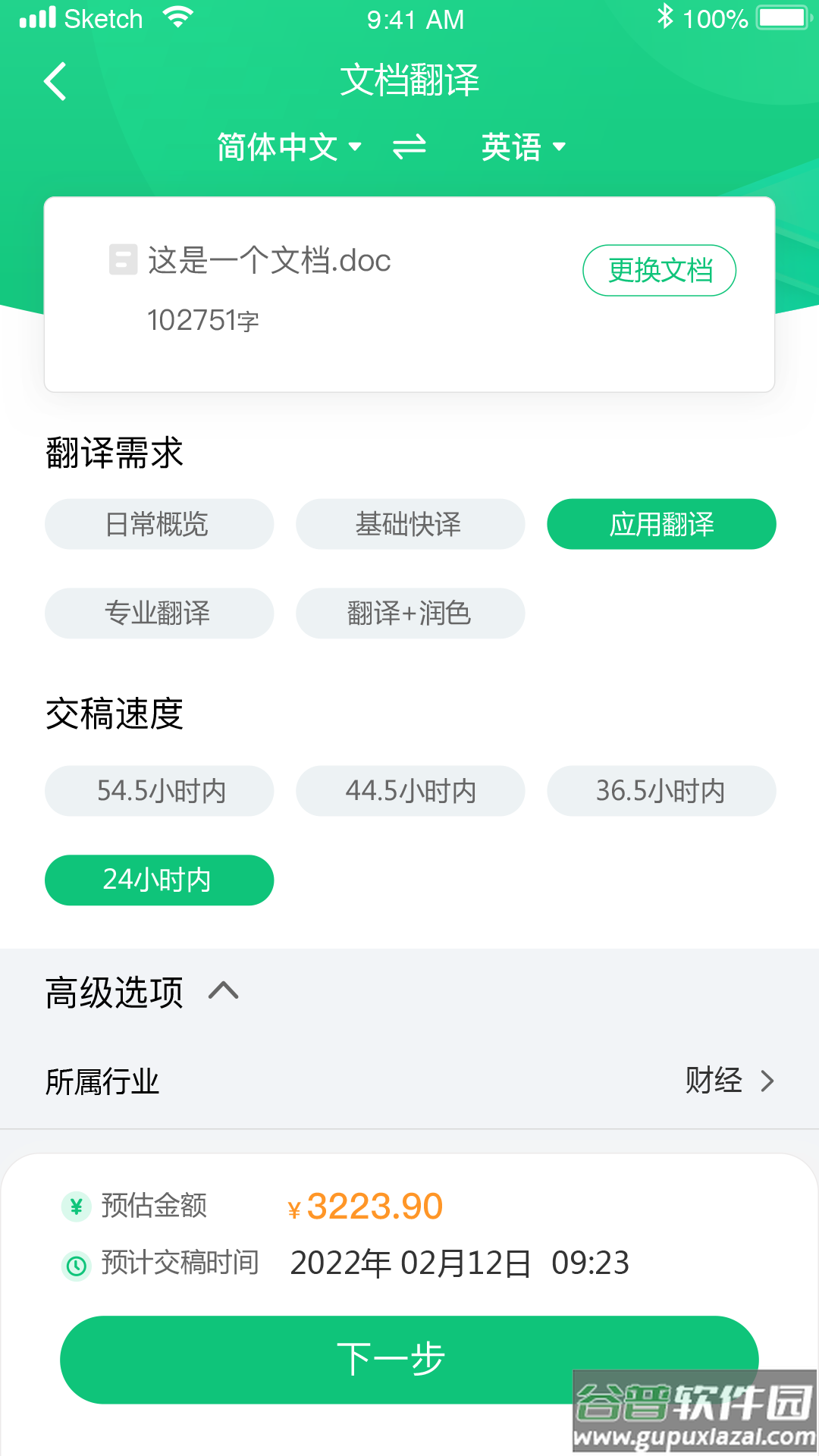Select the 翻译+润色 translation option
Image resolution: width=819 pixels, height=1456 pixels.
[x=410, y=613]
